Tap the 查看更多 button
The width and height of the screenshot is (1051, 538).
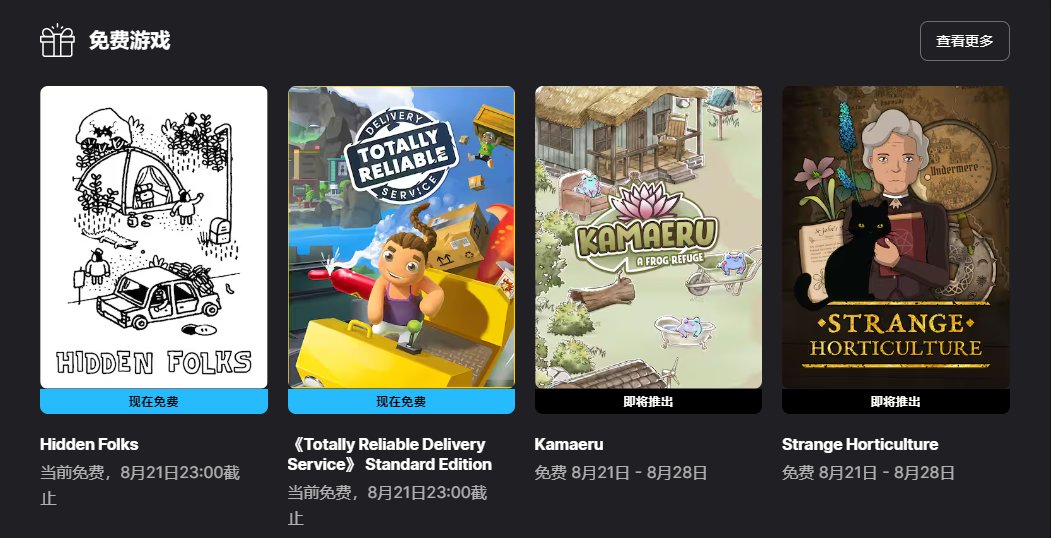tap(964, 41)
